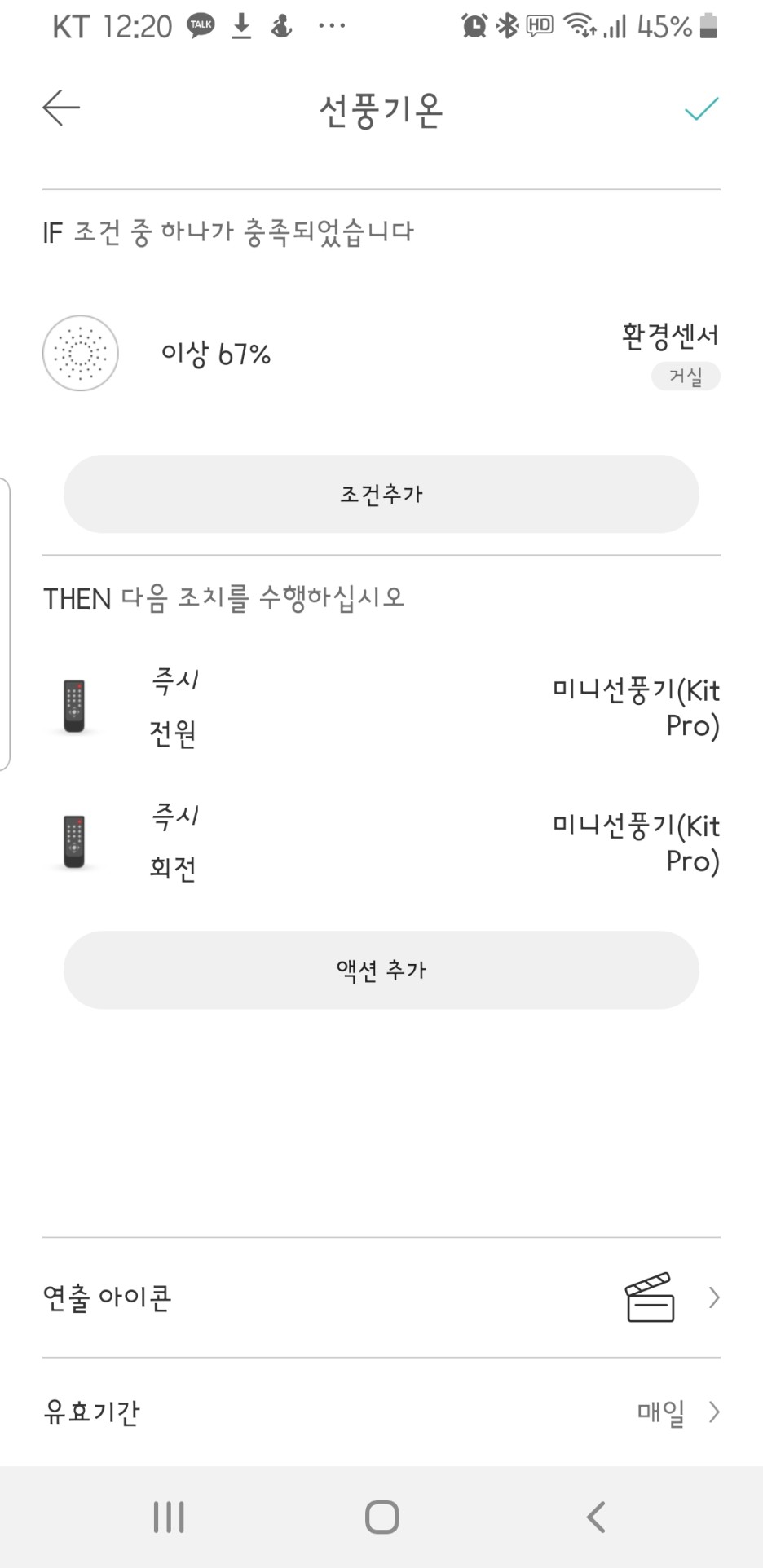Viewport: 763px width, 1568px height.
Task: Confirm the scene with the checkmark
Action: (x=701, y=108)
